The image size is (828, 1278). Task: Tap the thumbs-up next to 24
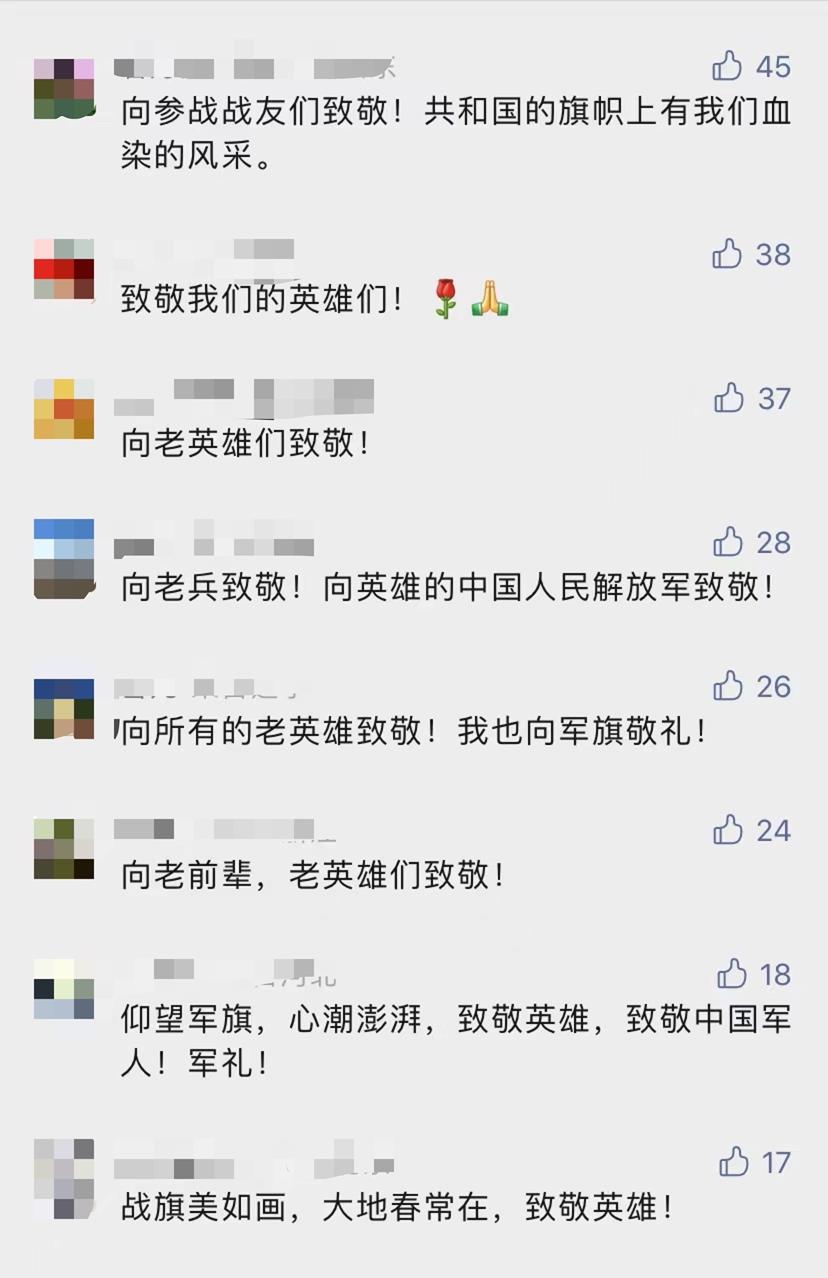click(727, 831)
